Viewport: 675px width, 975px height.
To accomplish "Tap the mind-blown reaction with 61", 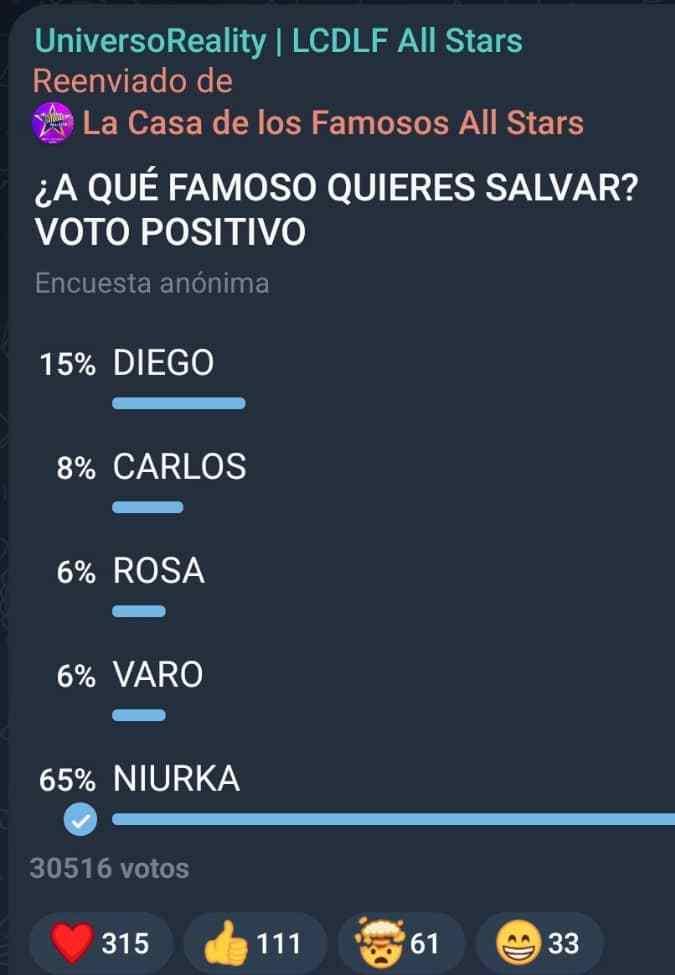I will 400,942.
